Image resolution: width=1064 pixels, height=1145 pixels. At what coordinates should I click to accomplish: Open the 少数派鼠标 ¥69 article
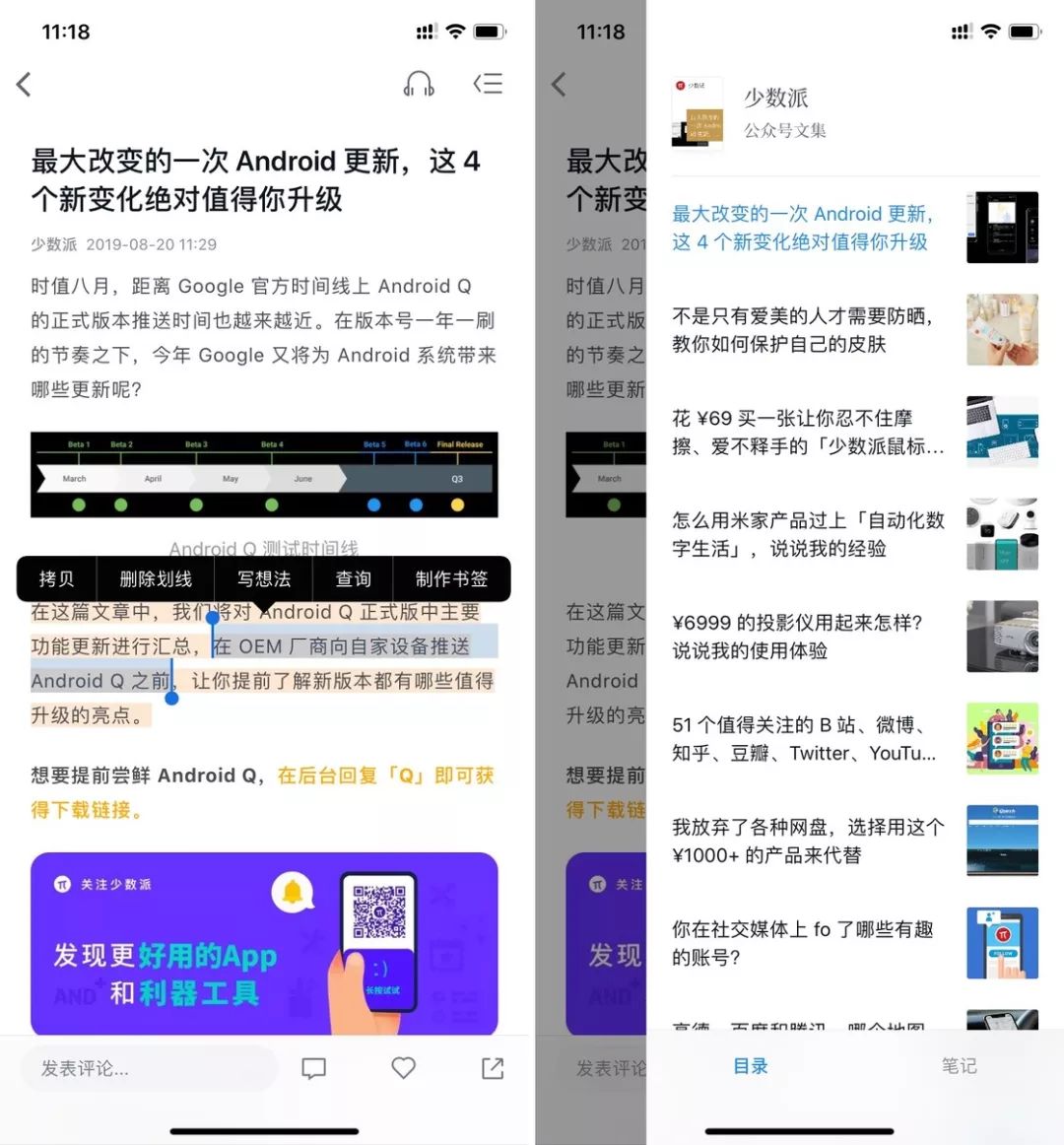855,433
